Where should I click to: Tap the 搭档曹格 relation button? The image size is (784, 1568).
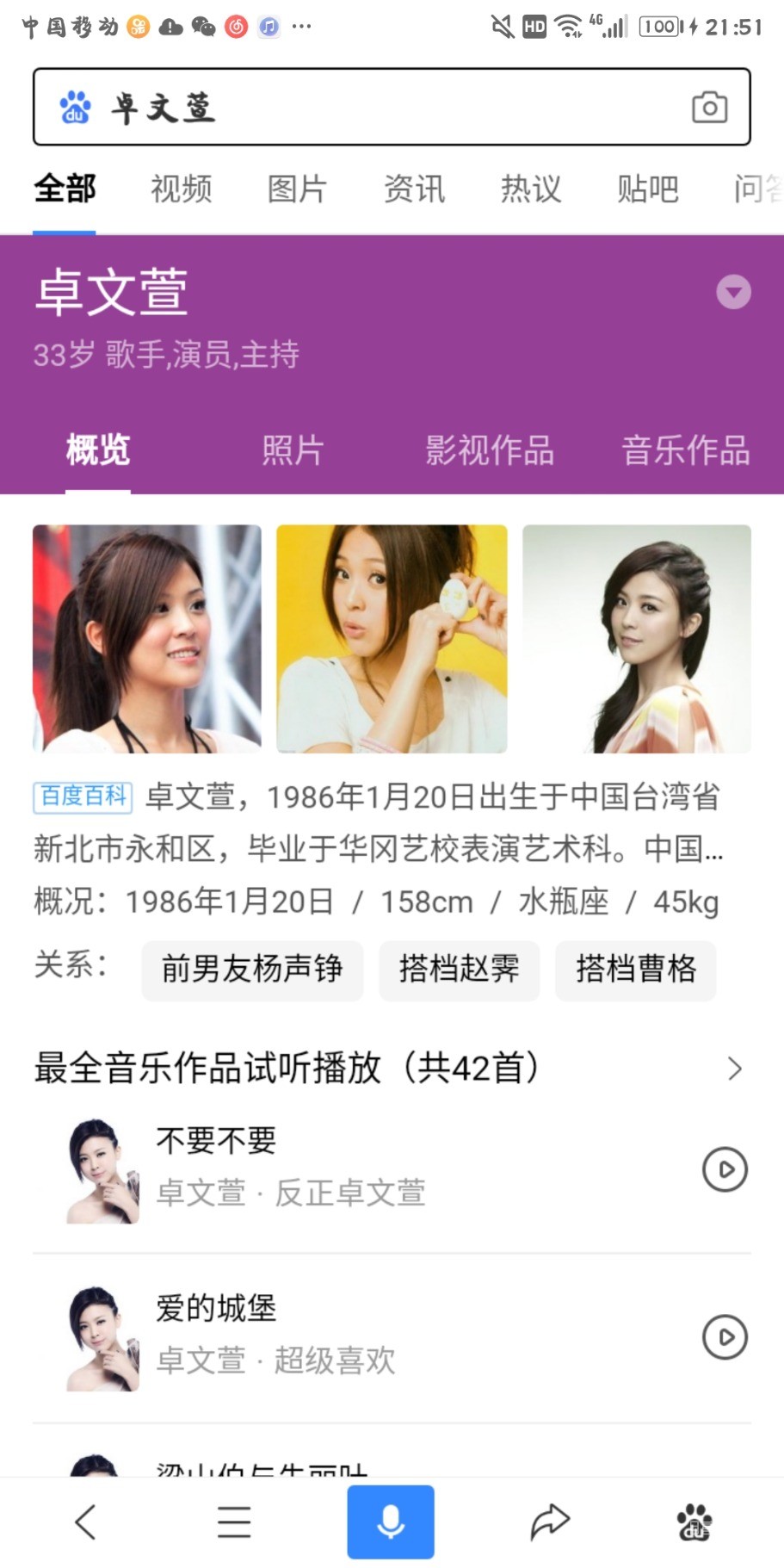point(635,970)
